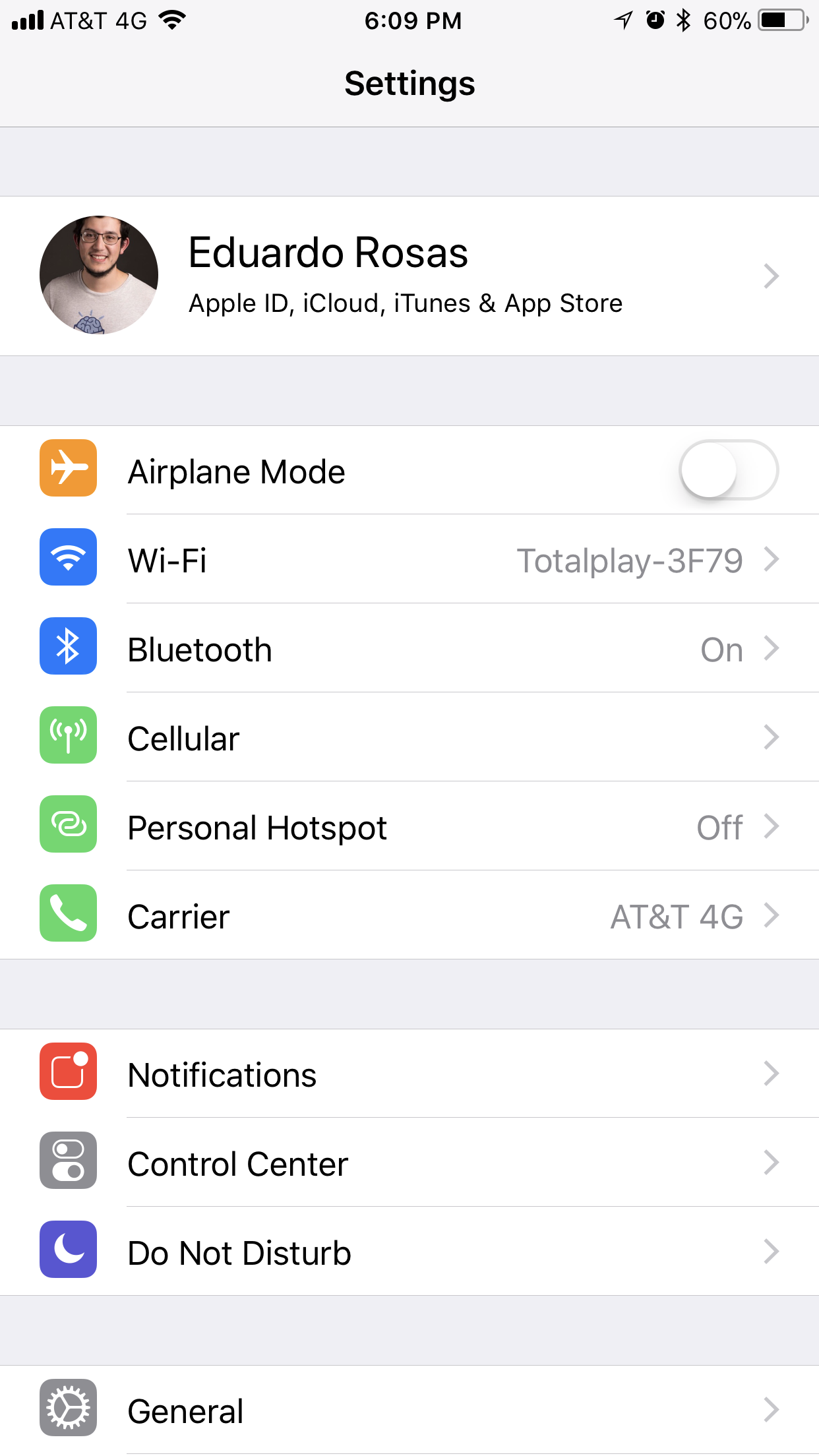Open Control Center settings

pos(409,1163)
